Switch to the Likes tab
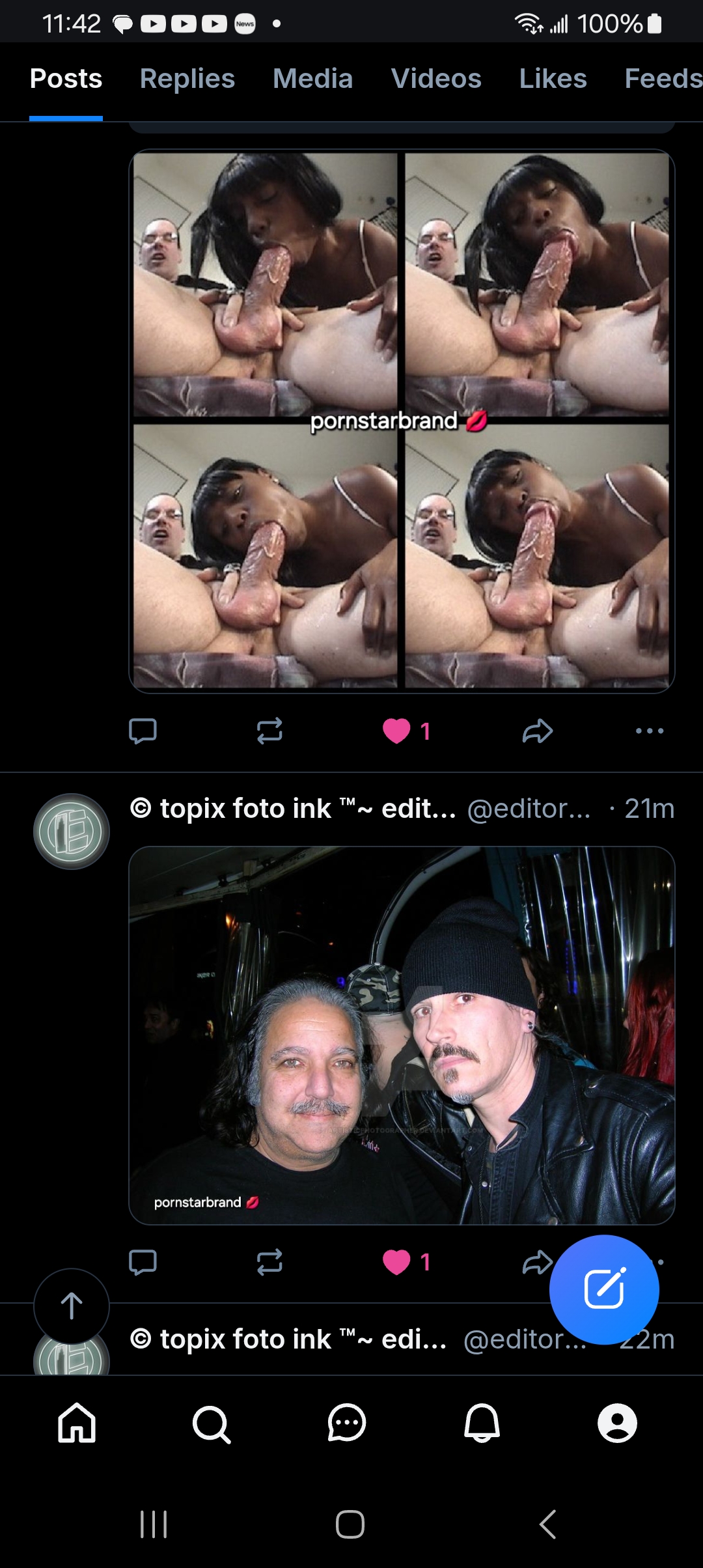Image resolution: width=703 pixels, height=1568 pixels. (552, 78)
